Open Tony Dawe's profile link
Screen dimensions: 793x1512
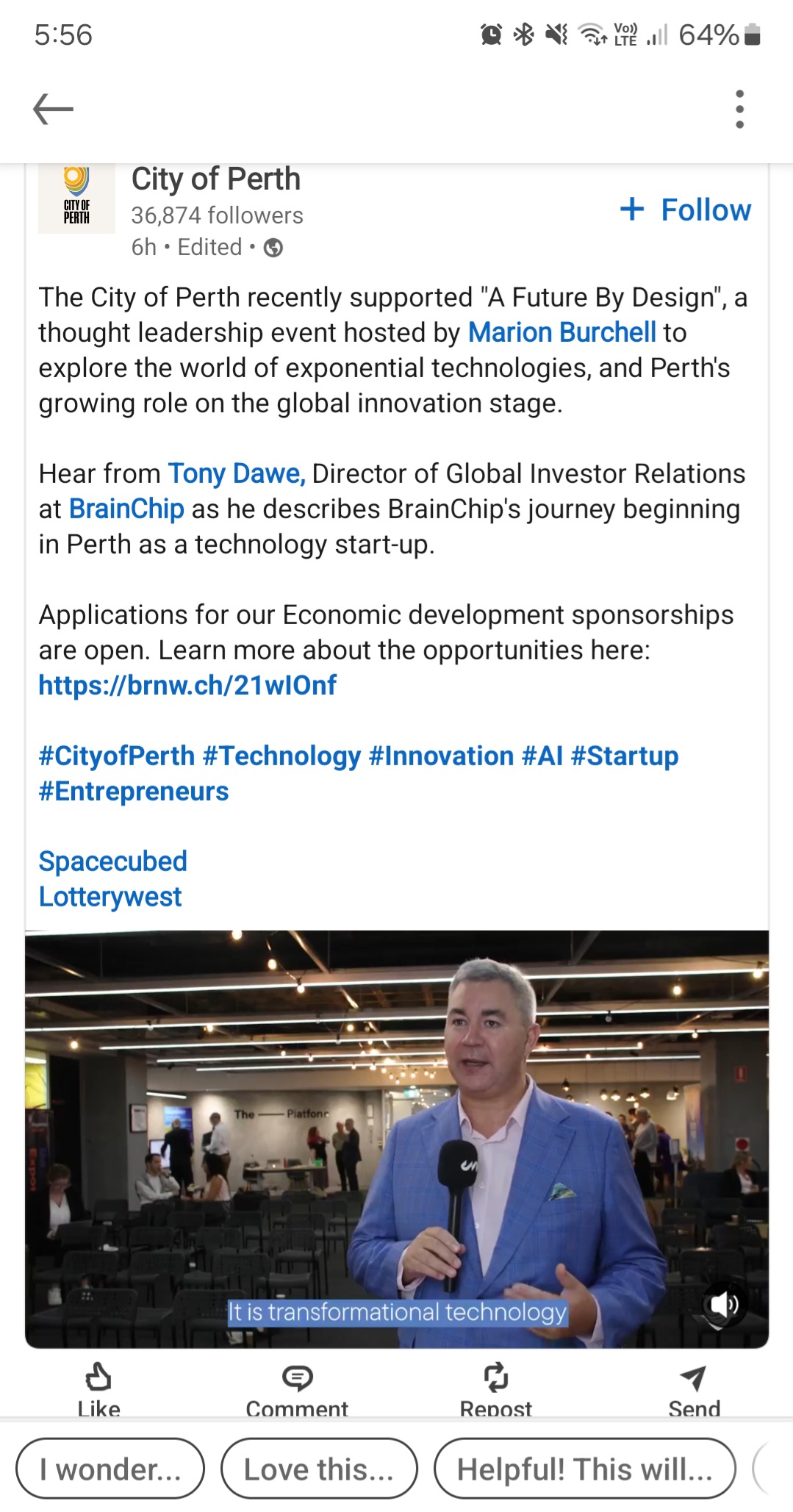point(236,474)
